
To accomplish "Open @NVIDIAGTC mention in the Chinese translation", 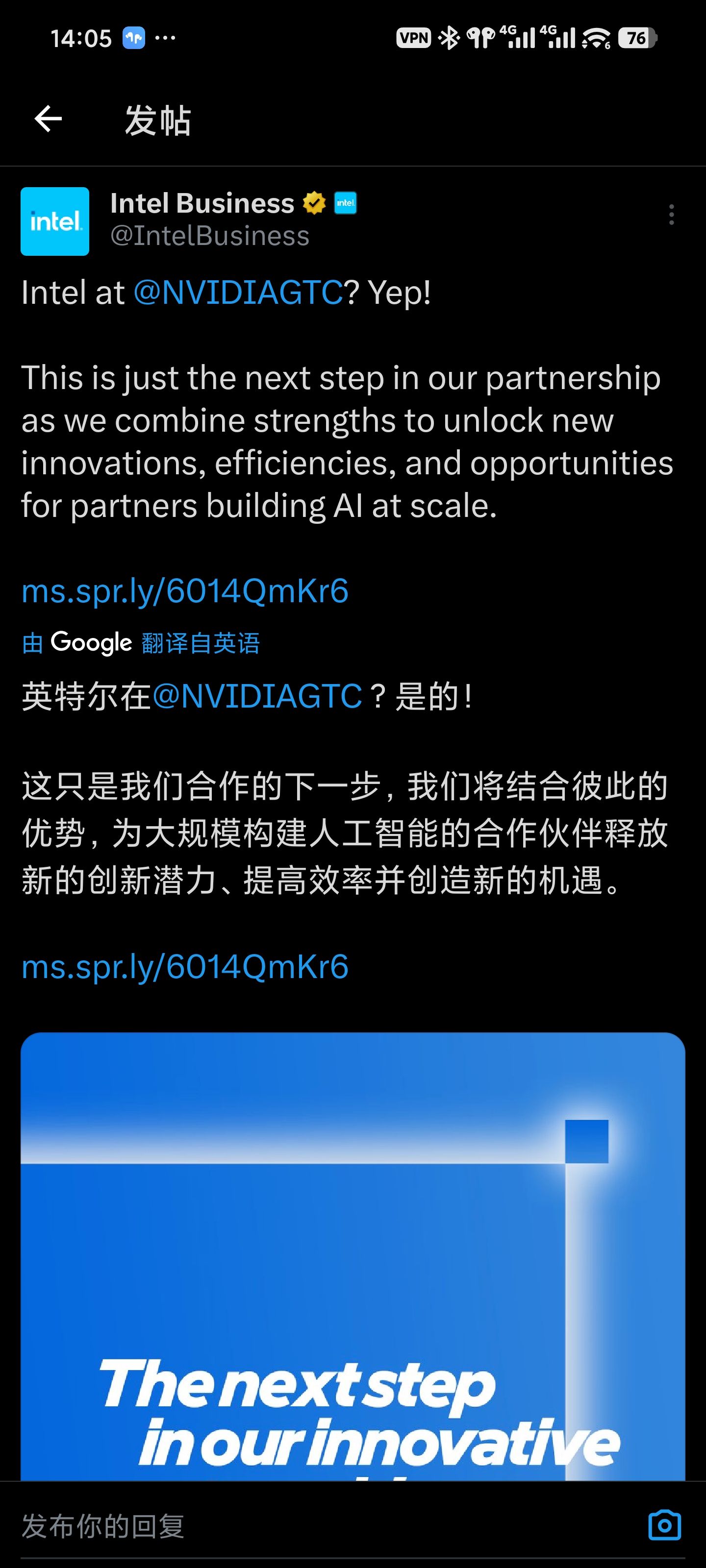I will tap(257, 696).
